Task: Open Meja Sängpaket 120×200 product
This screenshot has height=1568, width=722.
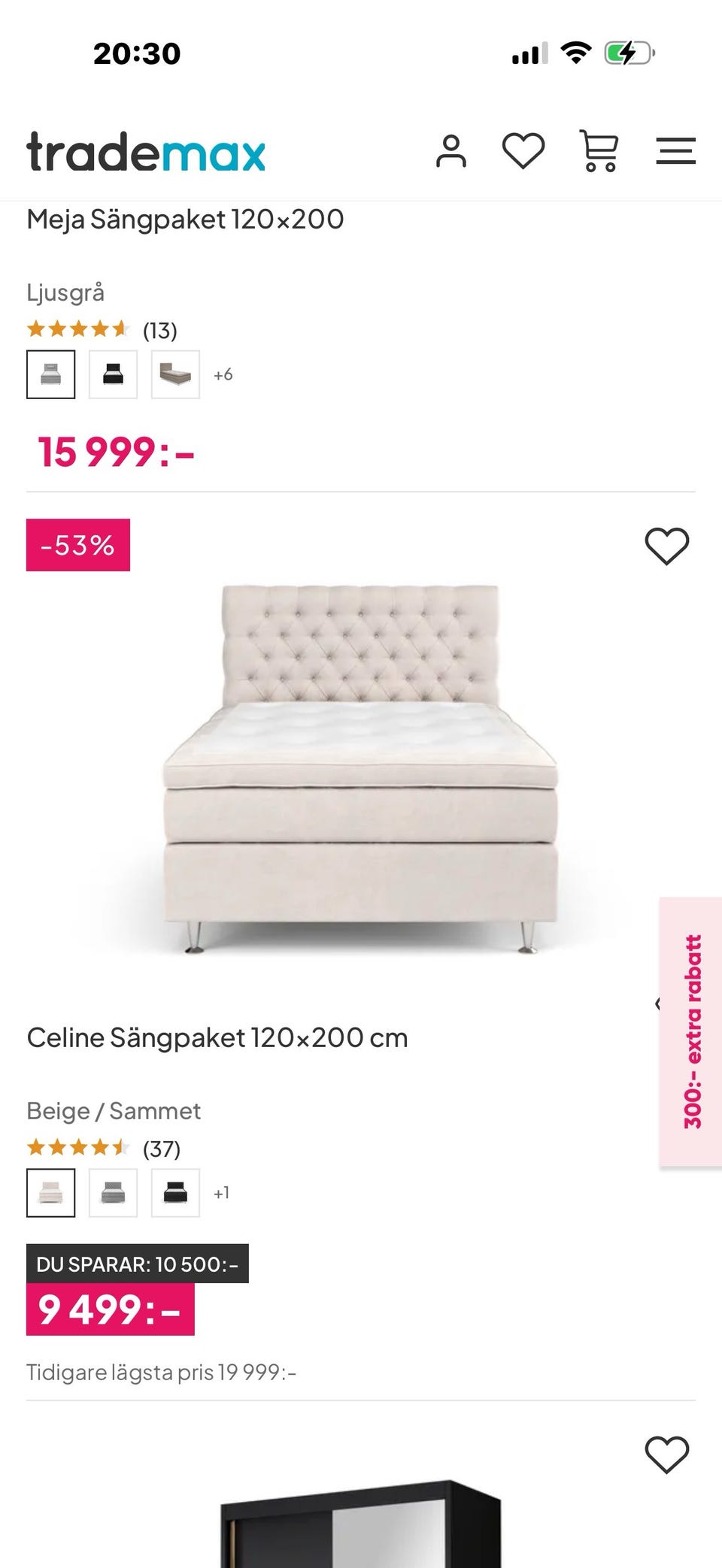Action: coord(185,219)
